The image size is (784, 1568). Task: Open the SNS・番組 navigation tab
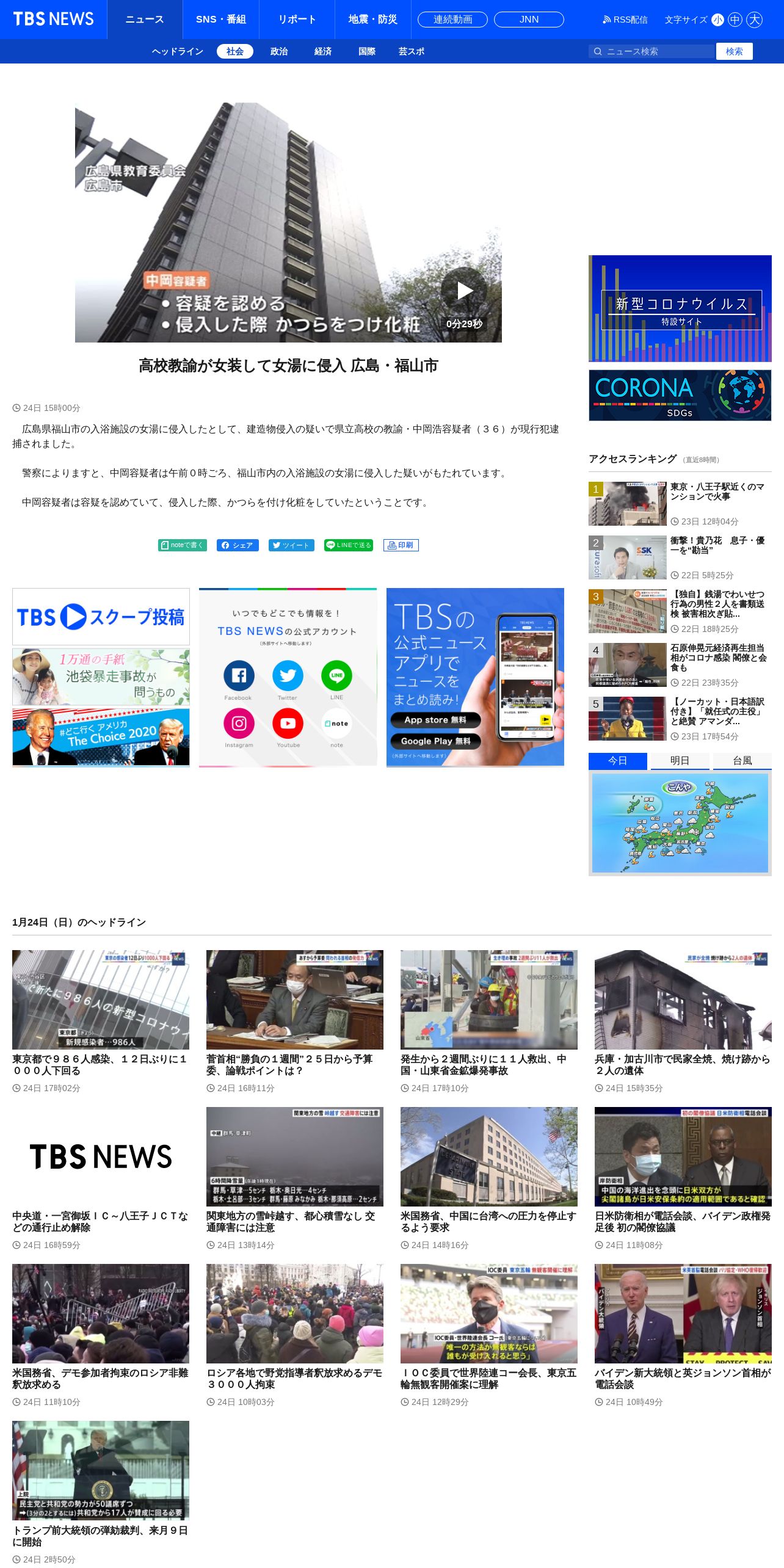221,20
